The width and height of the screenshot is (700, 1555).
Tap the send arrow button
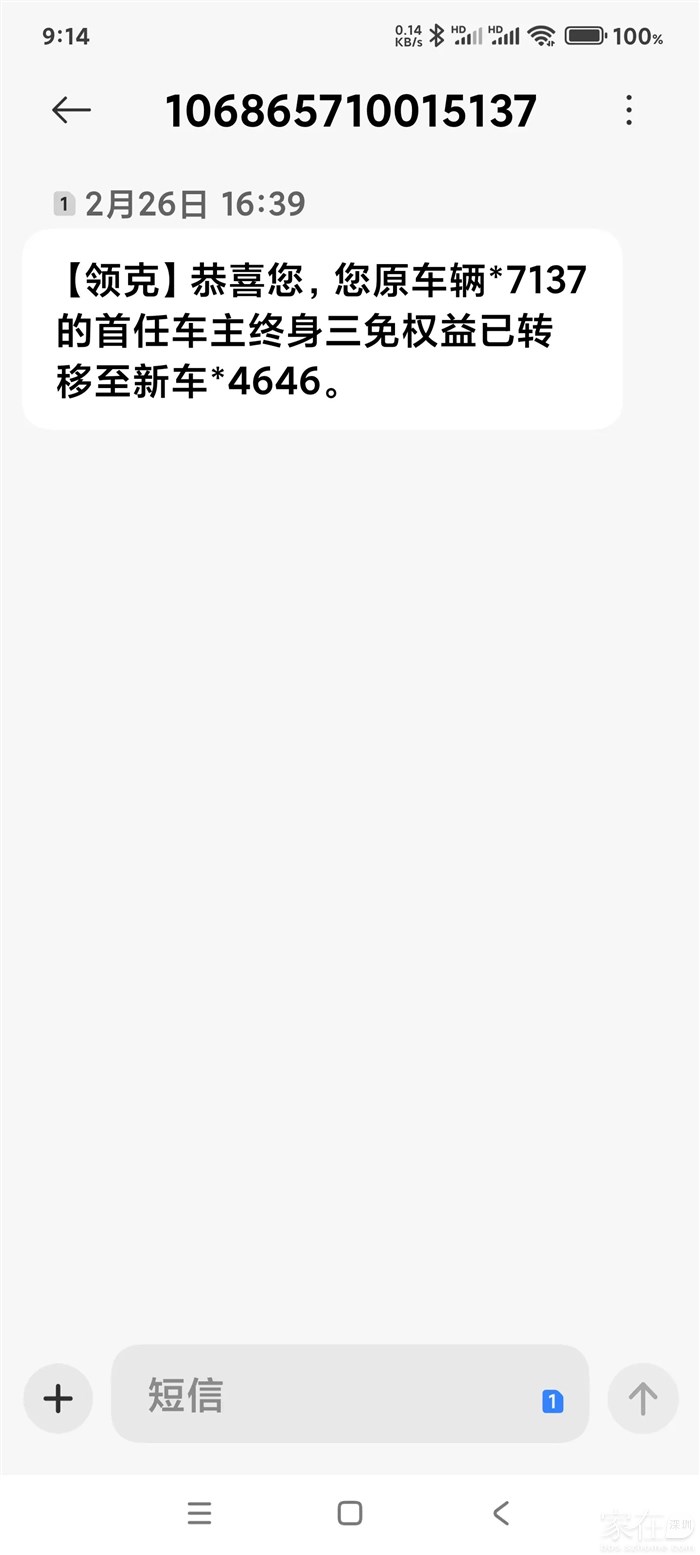642,1398
